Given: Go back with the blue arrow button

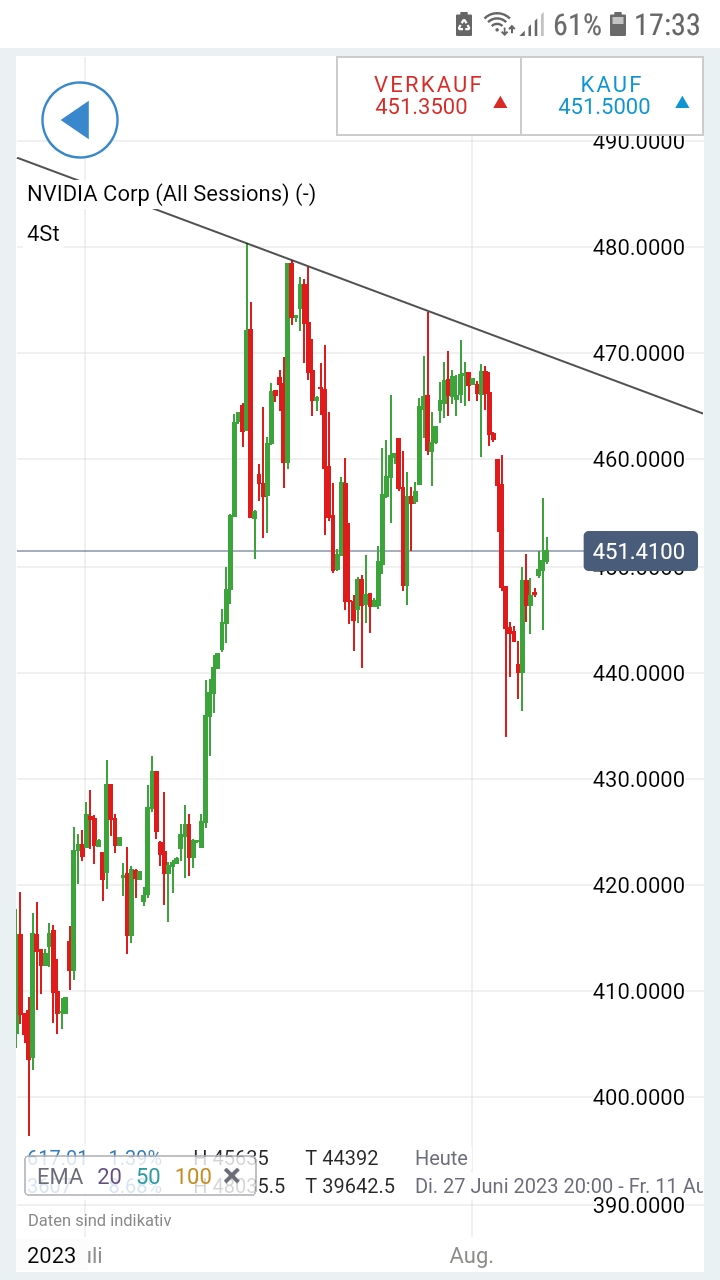Looking at the screenshot, I should (79, 120).
